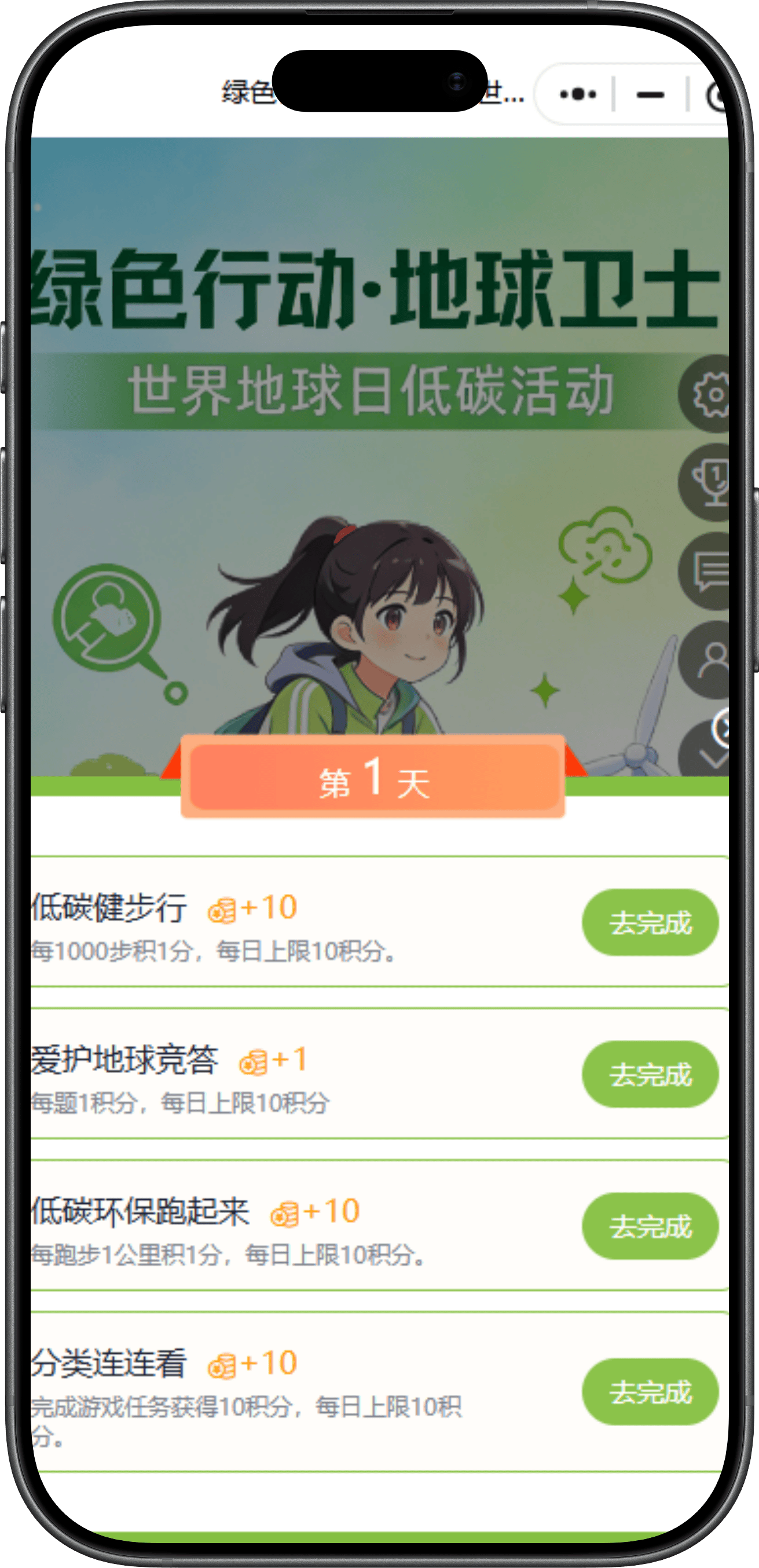The width and height of the screenshot is (759, 1568).
Task: Tap 去完成 for 分类连连看
Action: coord(650,1392)
